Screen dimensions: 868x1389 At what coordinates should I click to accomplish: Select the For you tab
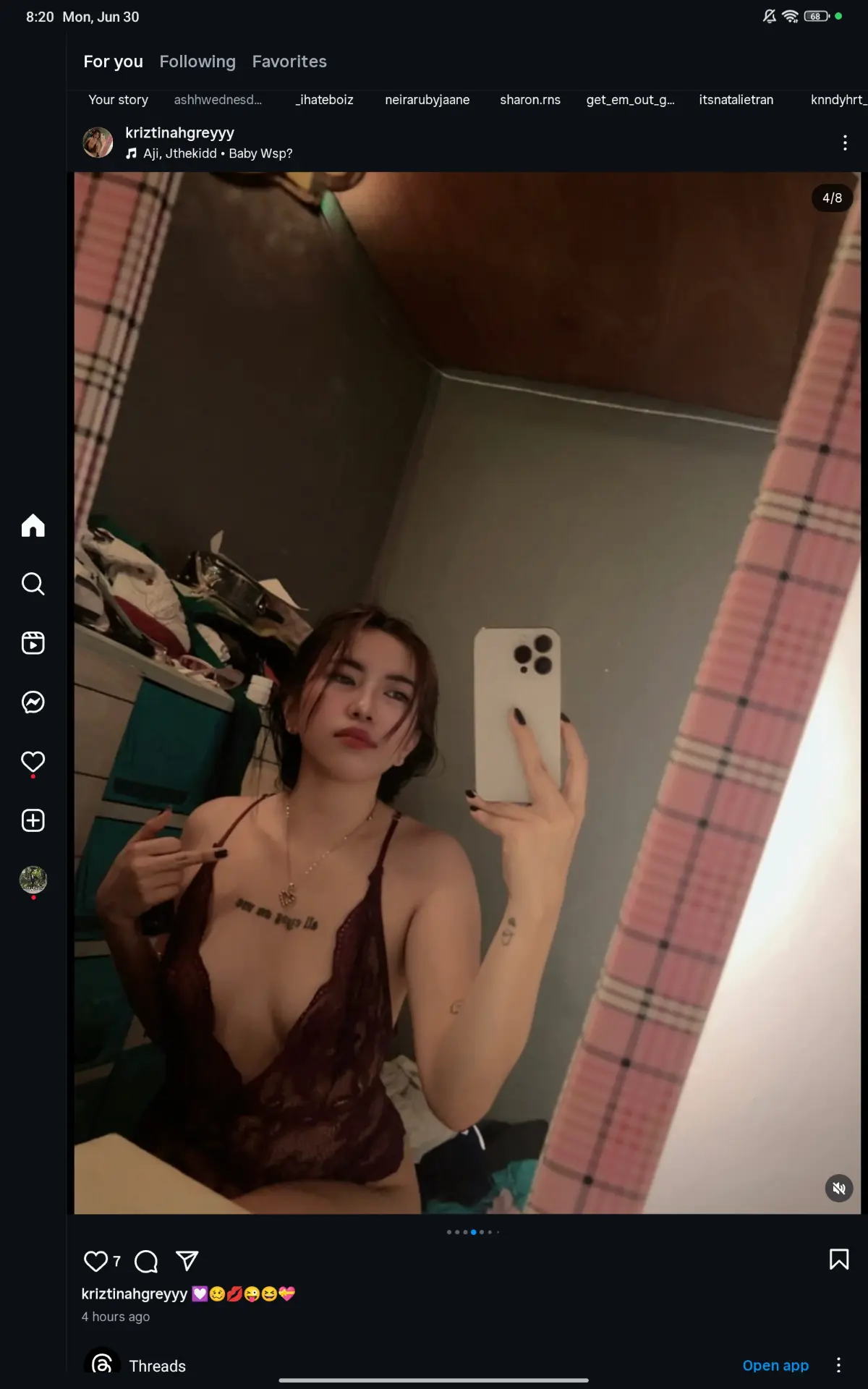(x=113, y=61)
